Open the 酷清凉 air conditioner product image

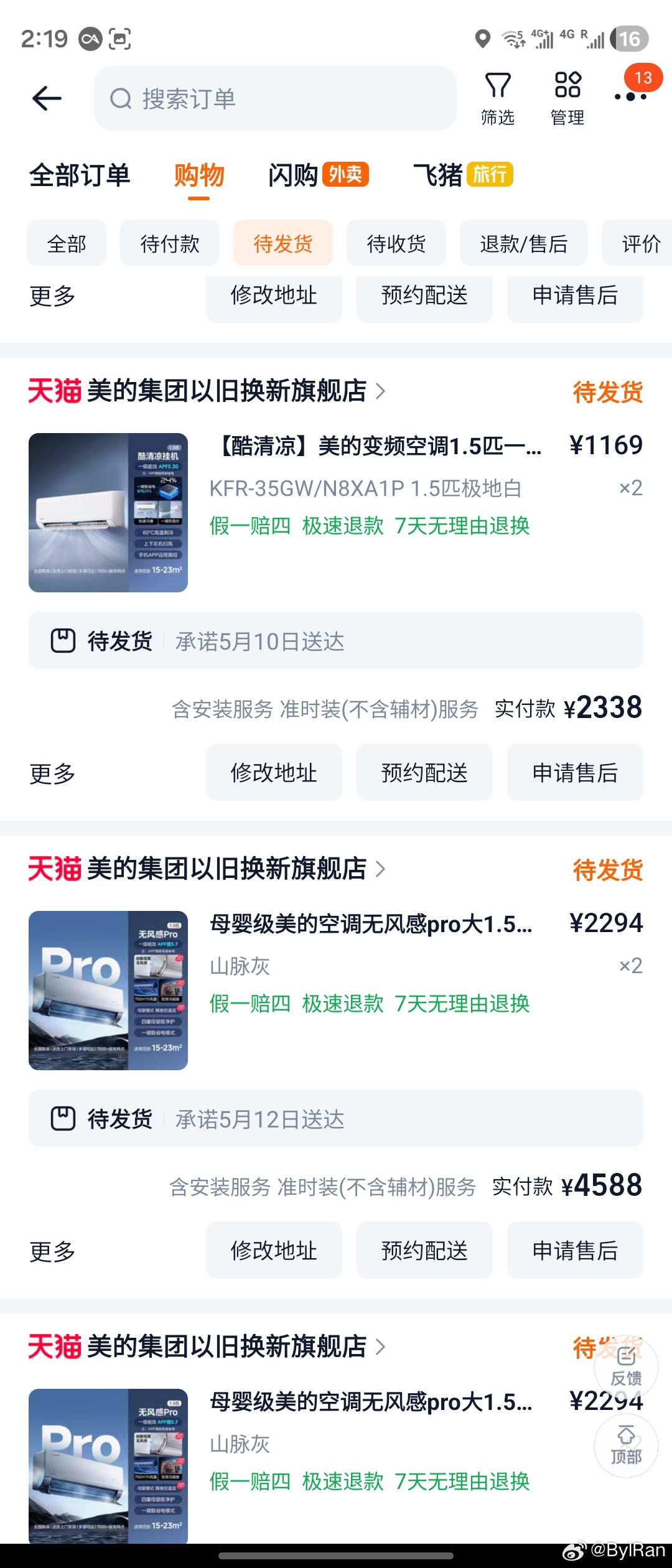108,513
